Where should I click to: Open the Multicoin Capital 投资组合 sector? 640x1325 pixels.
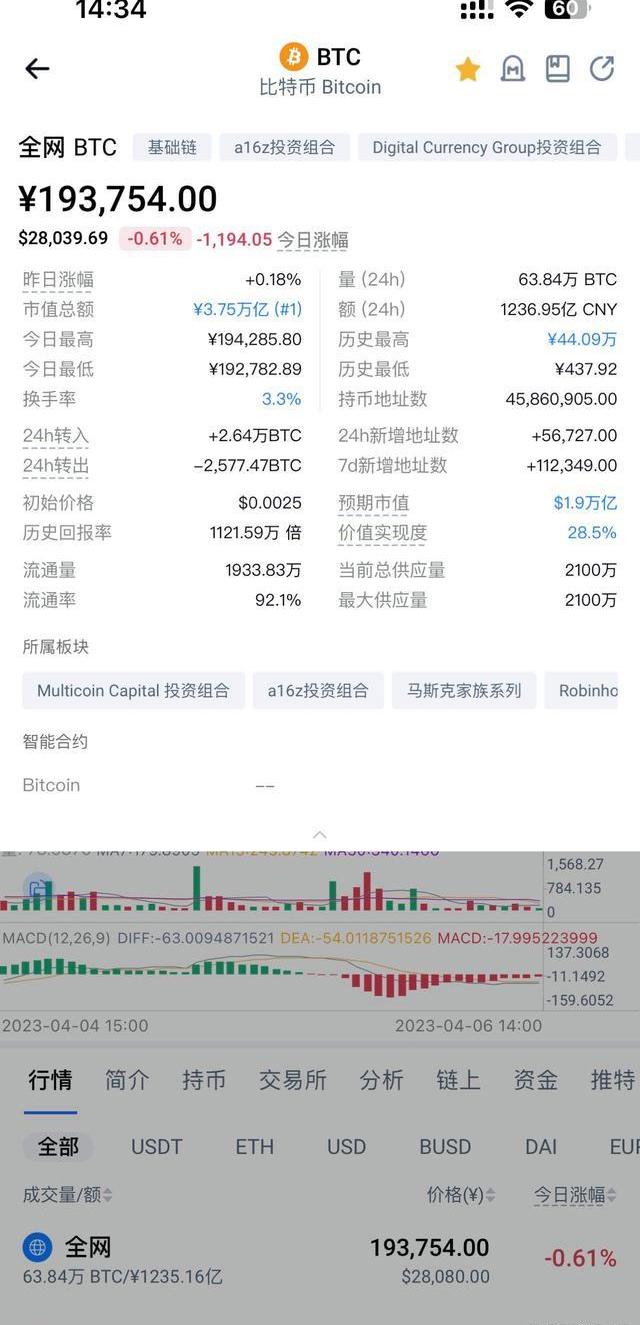(x=133, y=690)
